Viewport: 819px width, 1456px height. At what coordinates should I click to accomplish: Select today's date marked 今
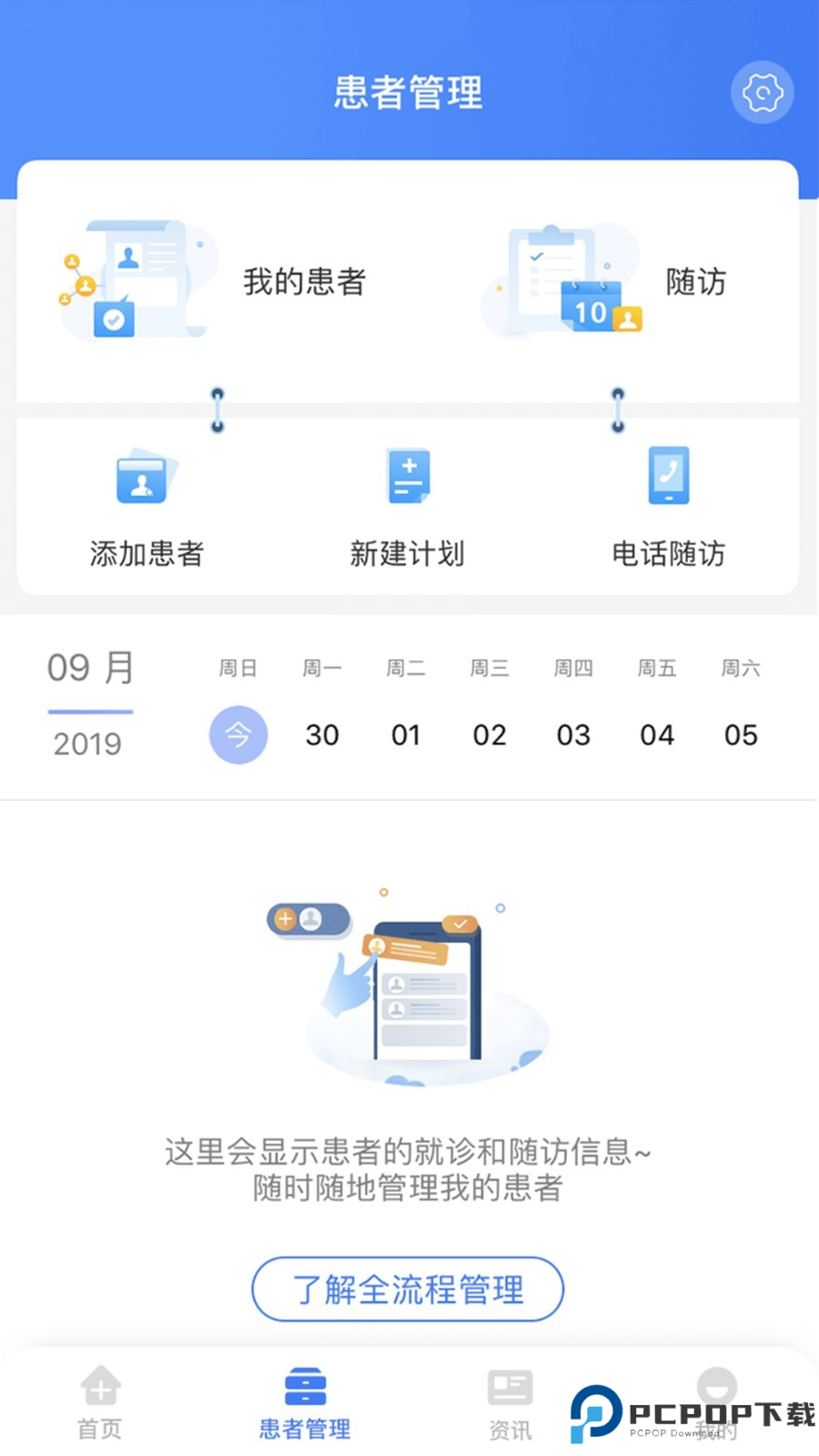click(x=238, y=734)
